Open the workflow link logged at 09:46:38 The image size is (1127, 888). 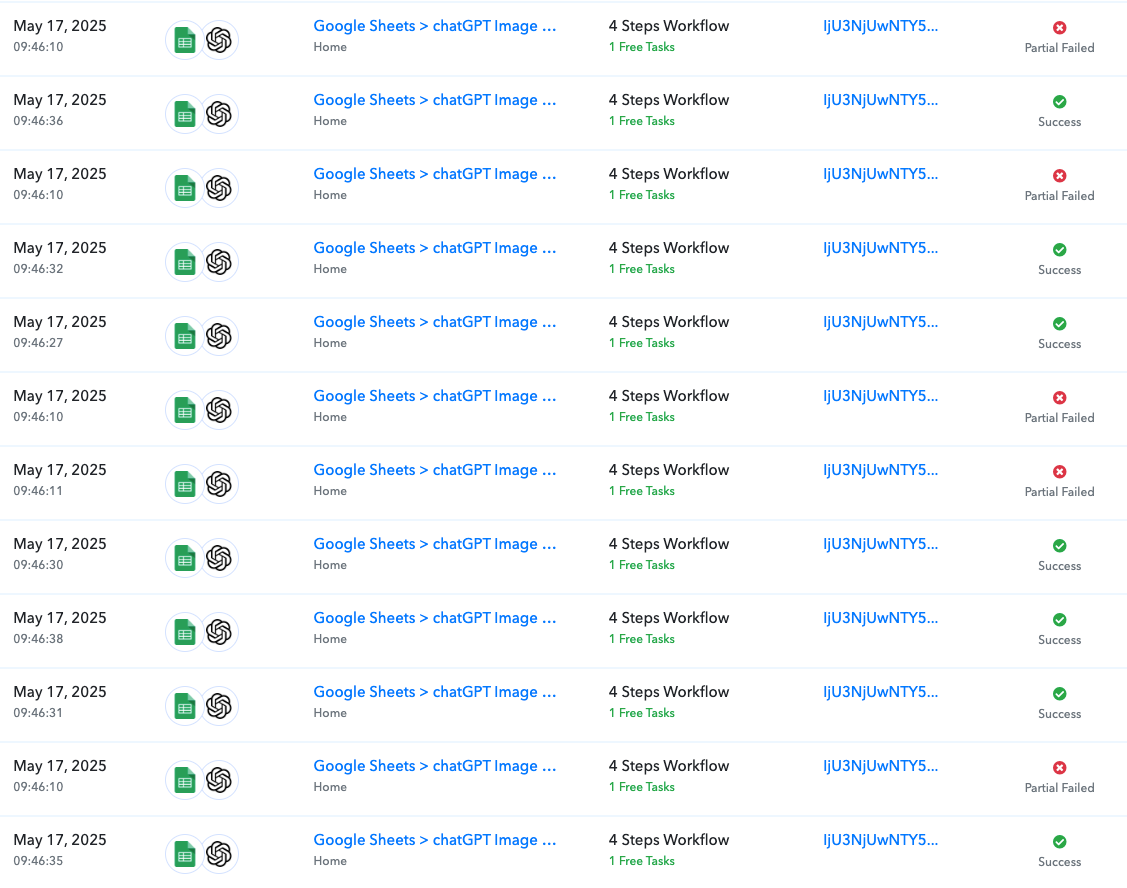pos(434,618)
